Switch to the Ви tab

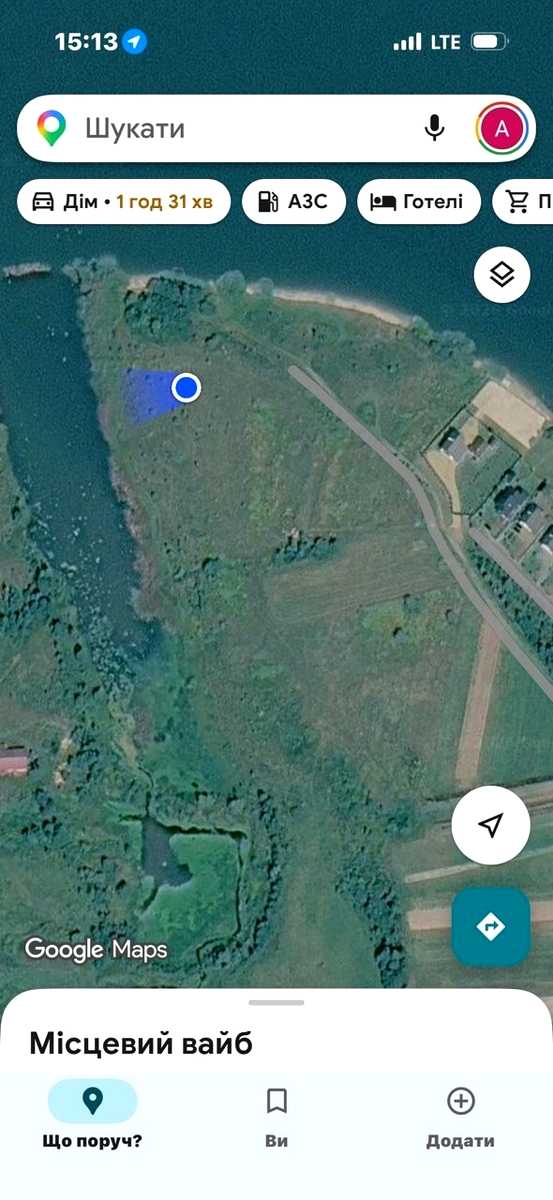(x=277, y=1116)
